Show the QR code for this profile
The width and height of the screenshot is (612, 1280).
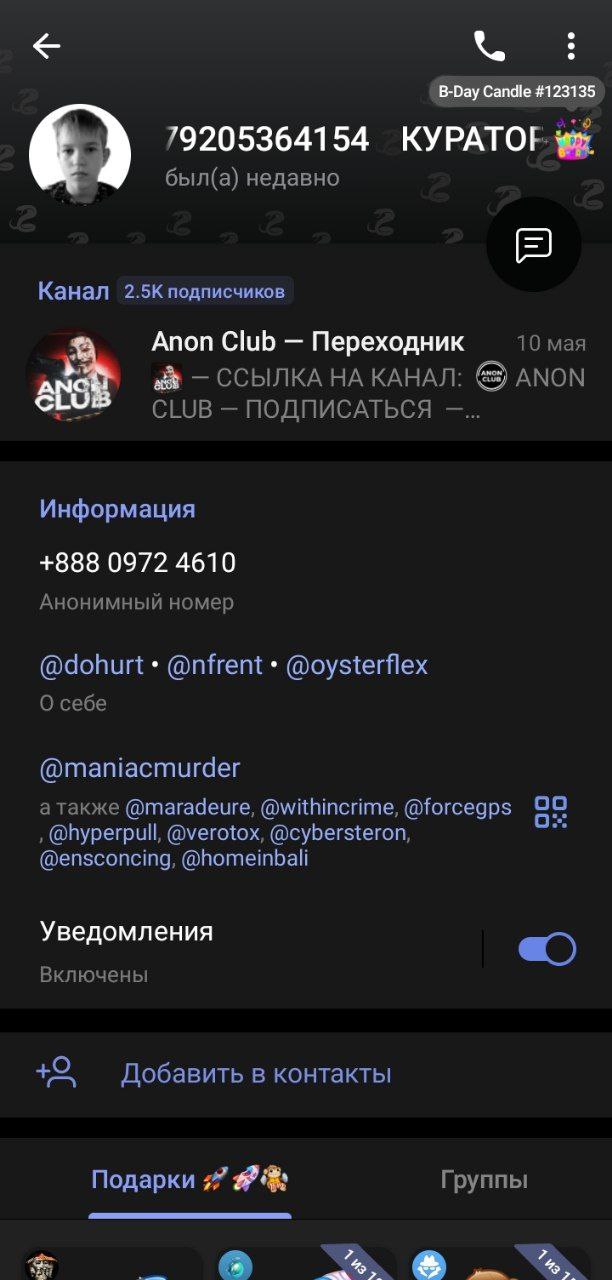551,812
